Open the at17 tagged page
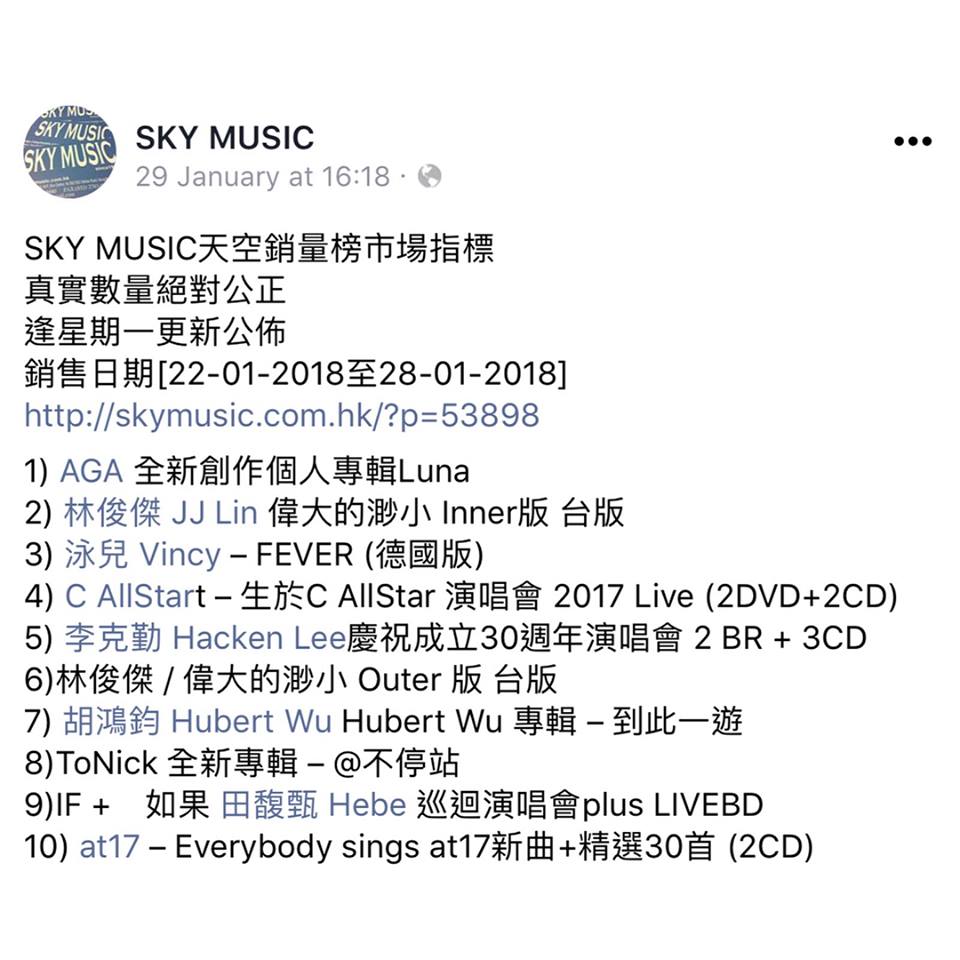The height and width of the screenshot is (960, 960). (108, 847)
